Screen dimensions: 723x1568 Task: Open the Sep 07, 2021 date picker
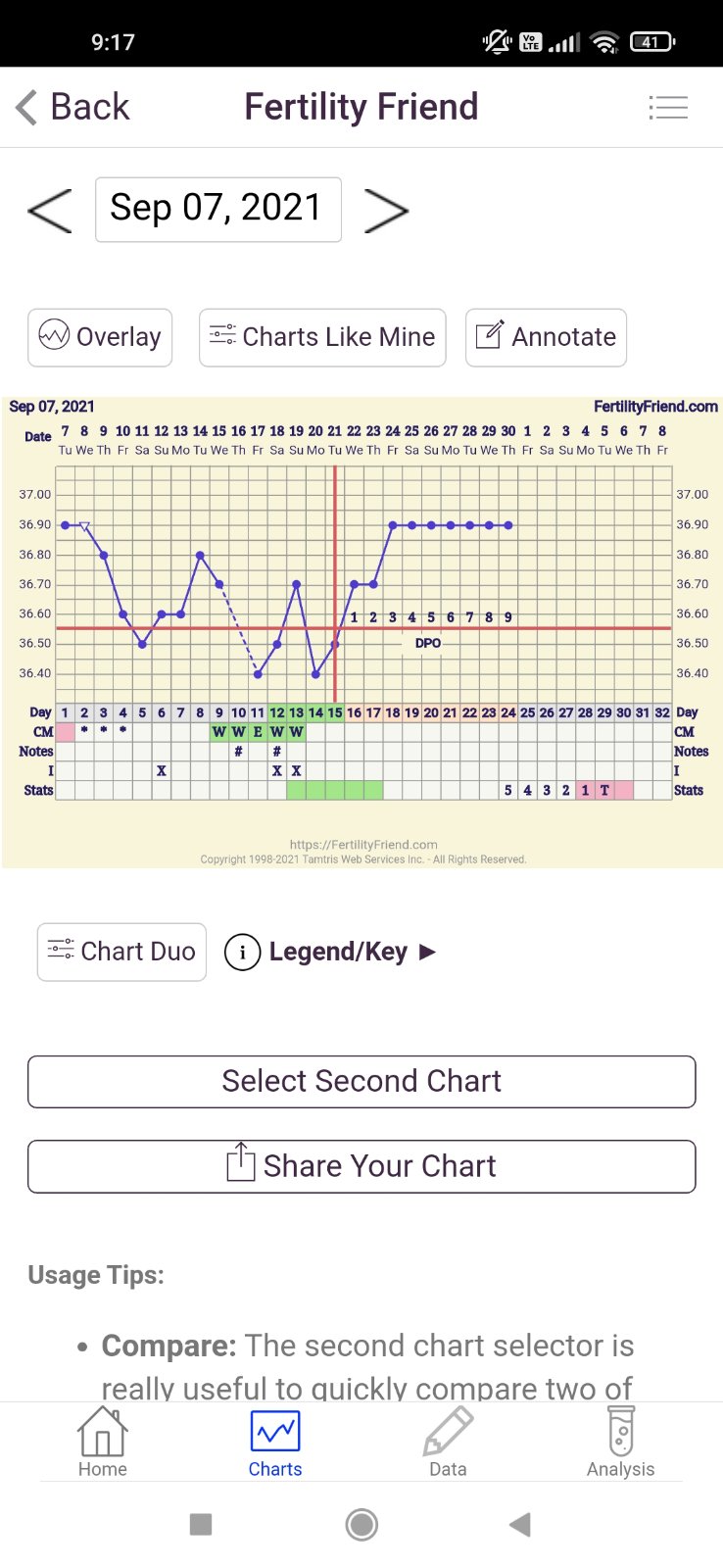pyautogui.click(x=217, y=209)
